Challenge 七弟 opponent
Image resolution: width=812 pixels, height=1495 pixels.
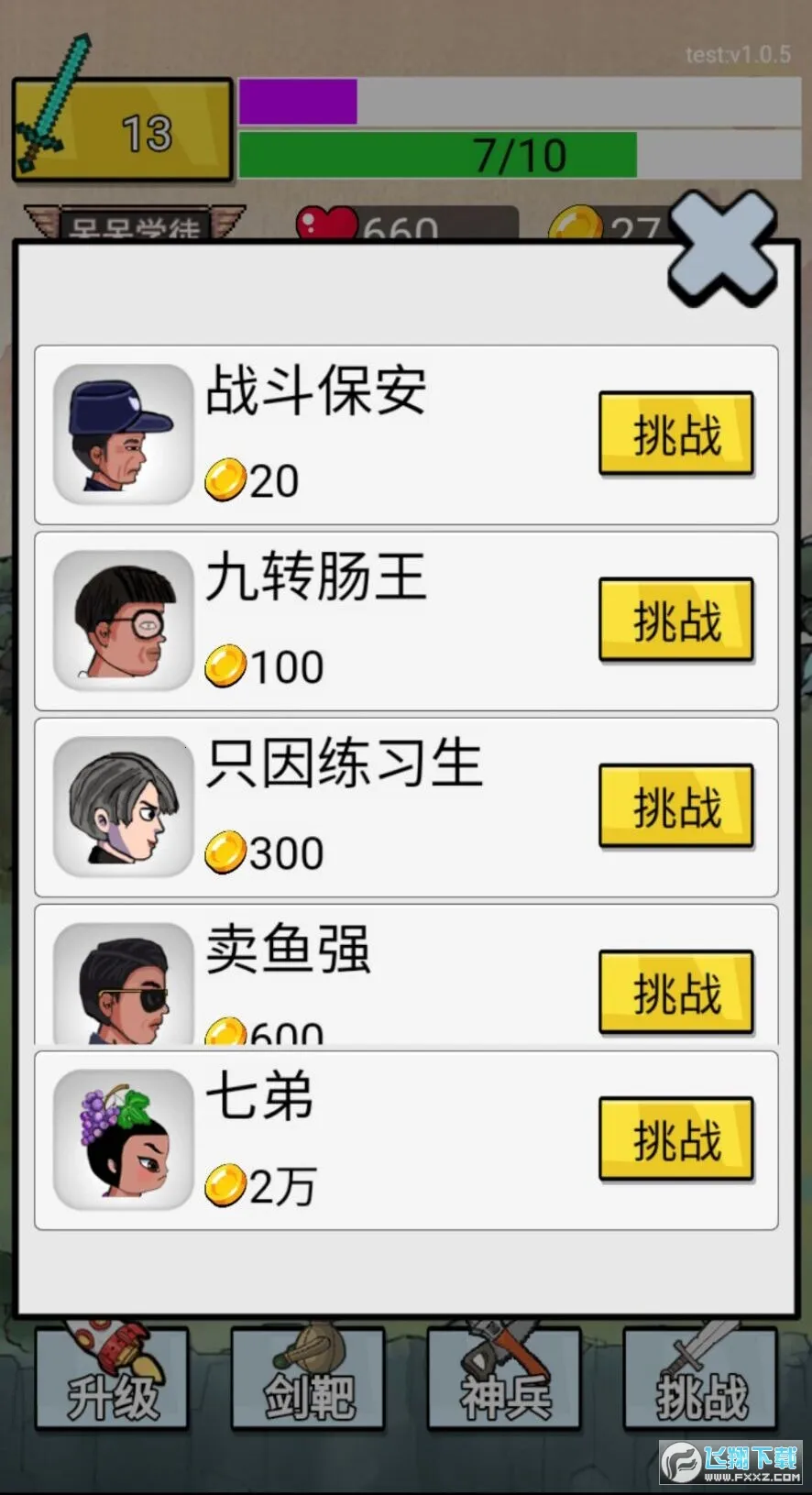coord(676,1138)
